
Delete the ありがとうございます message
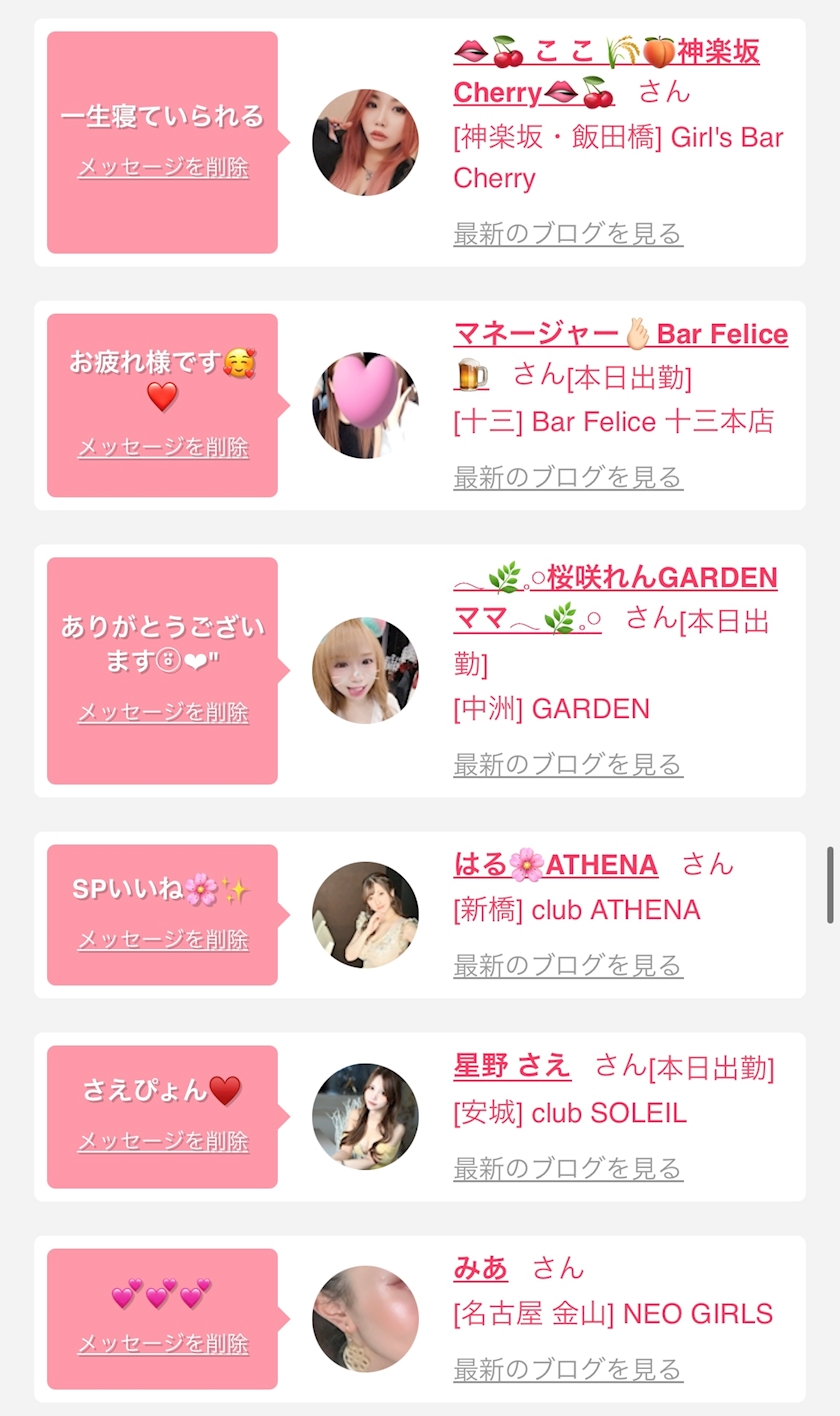click(163, 712)
